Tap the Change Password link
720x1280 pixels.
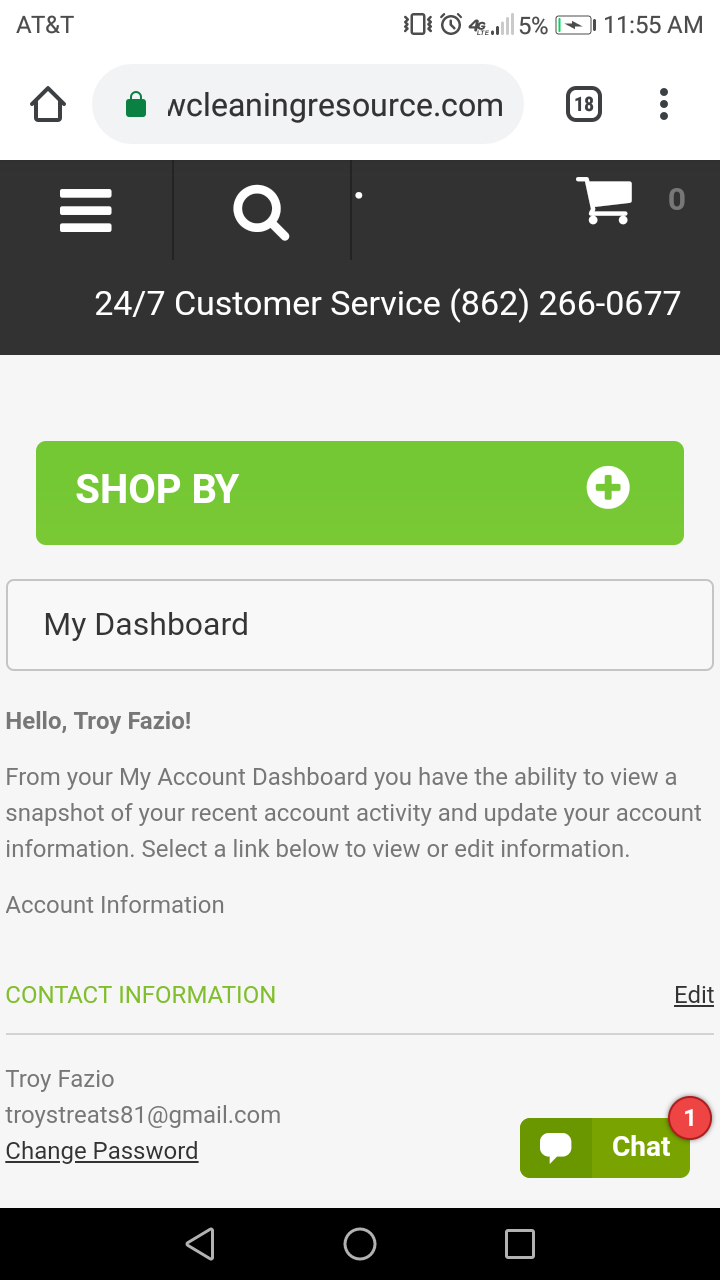coord(102,1151)
